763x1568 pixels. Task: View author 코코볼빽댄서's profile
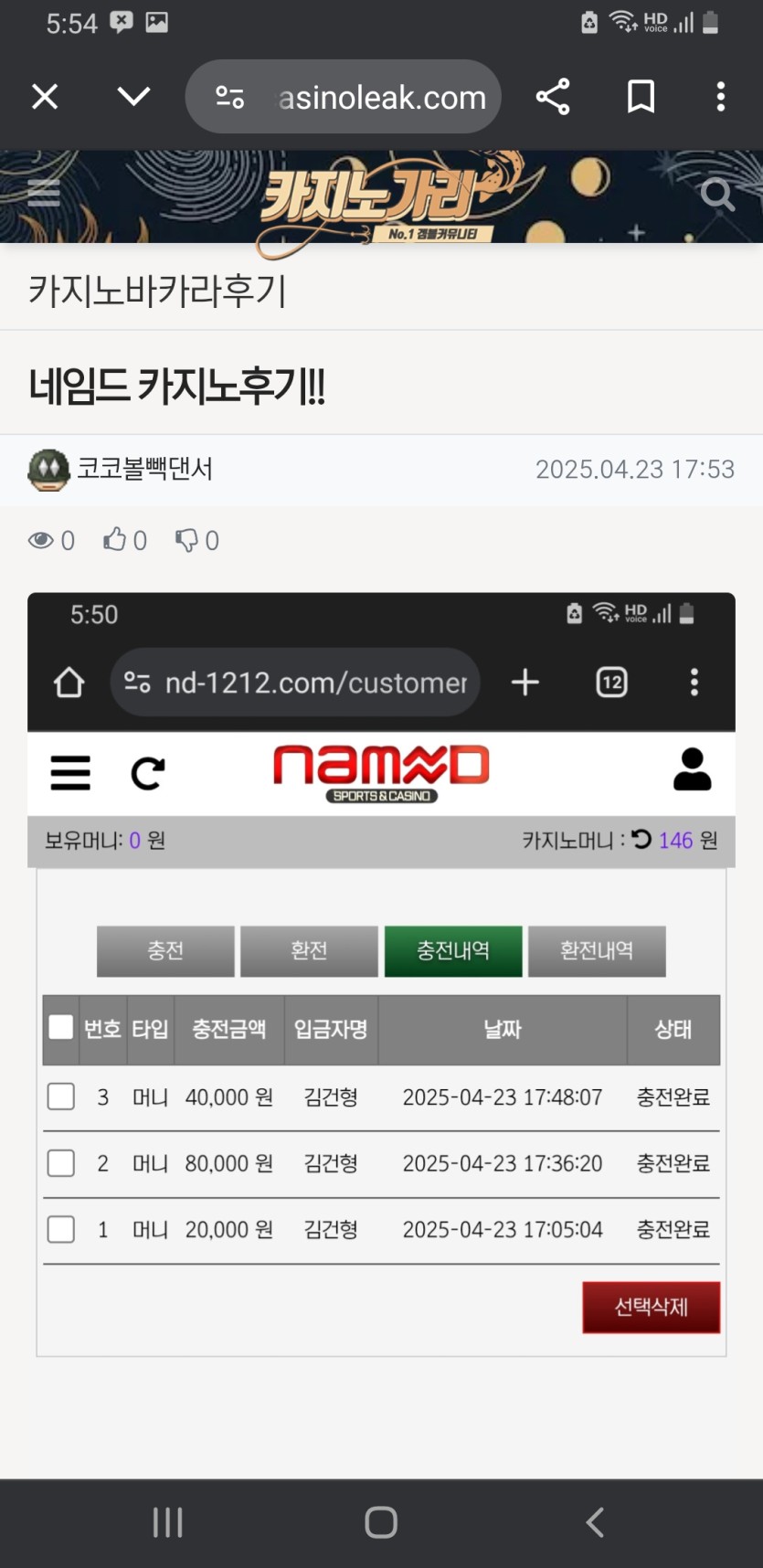pyautogui.click(x=144, y=470)
